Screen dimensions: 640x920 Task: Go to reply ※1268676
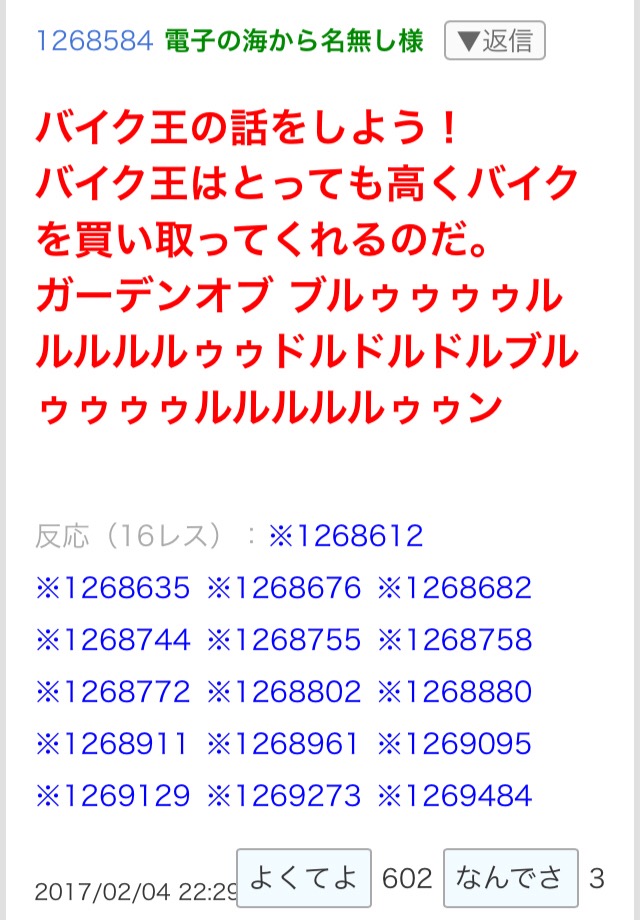coord(283,588)
